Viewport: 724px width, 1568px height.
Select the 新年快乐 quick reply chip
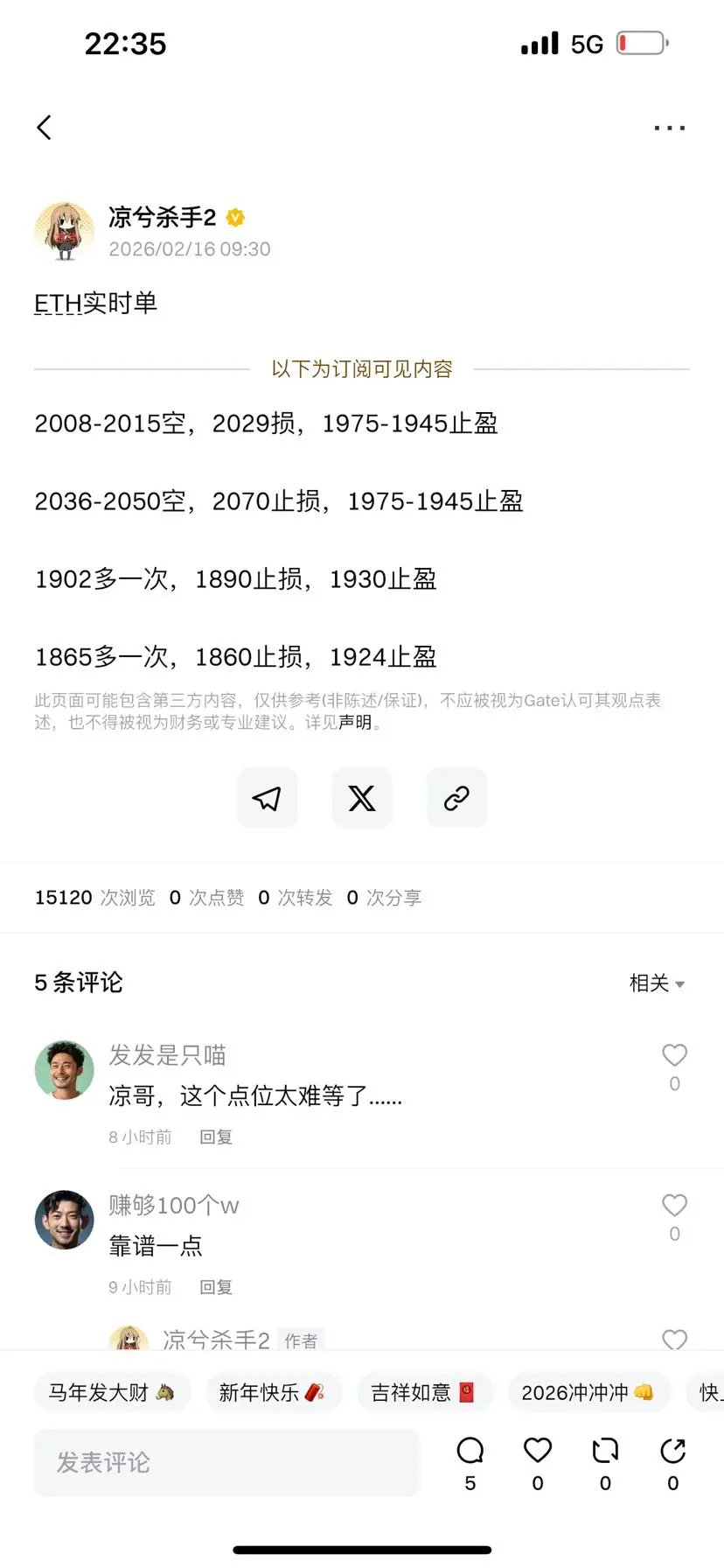pos(274,1391)
